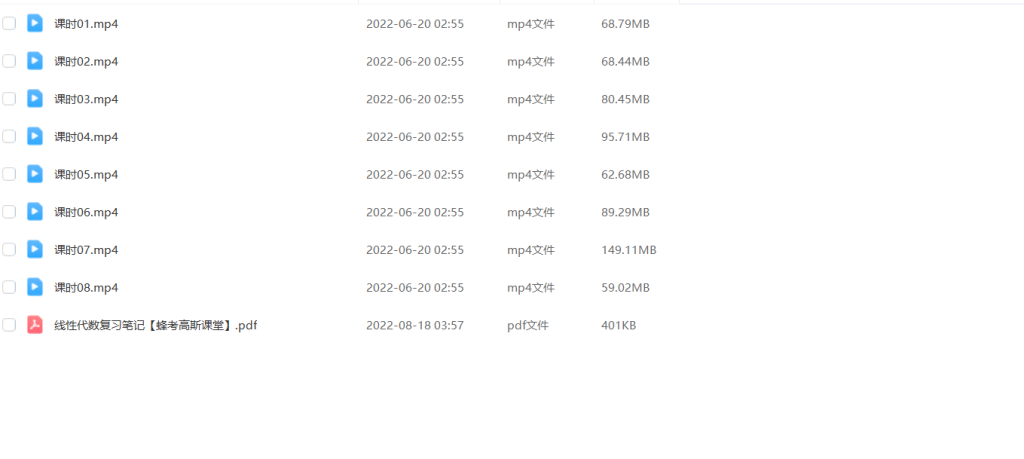Select the checkbox for 课时01.mp4
The image size is (1024, 459).
tap(9, 23)
